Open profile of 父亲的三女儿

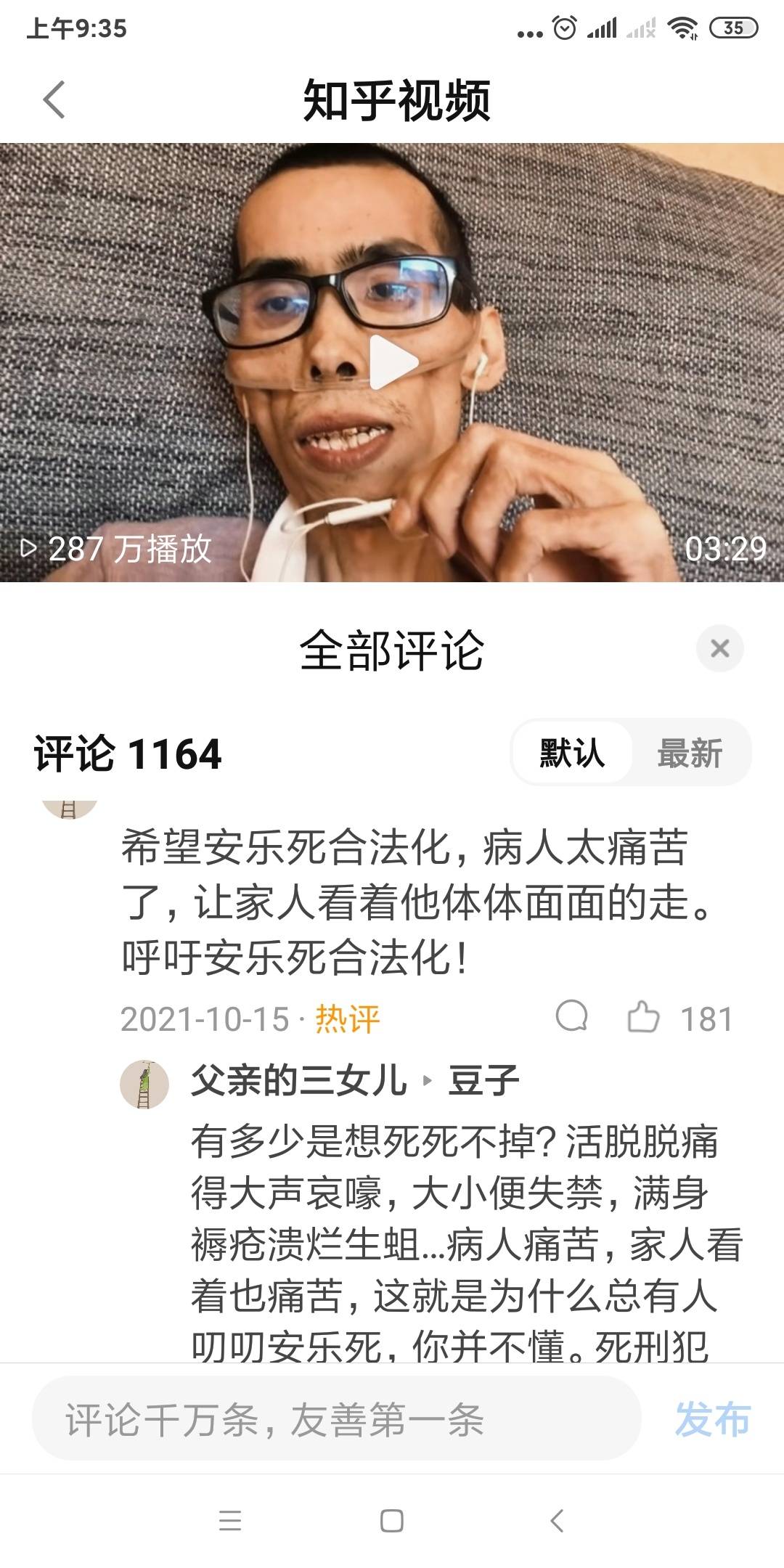(298, 1081)
